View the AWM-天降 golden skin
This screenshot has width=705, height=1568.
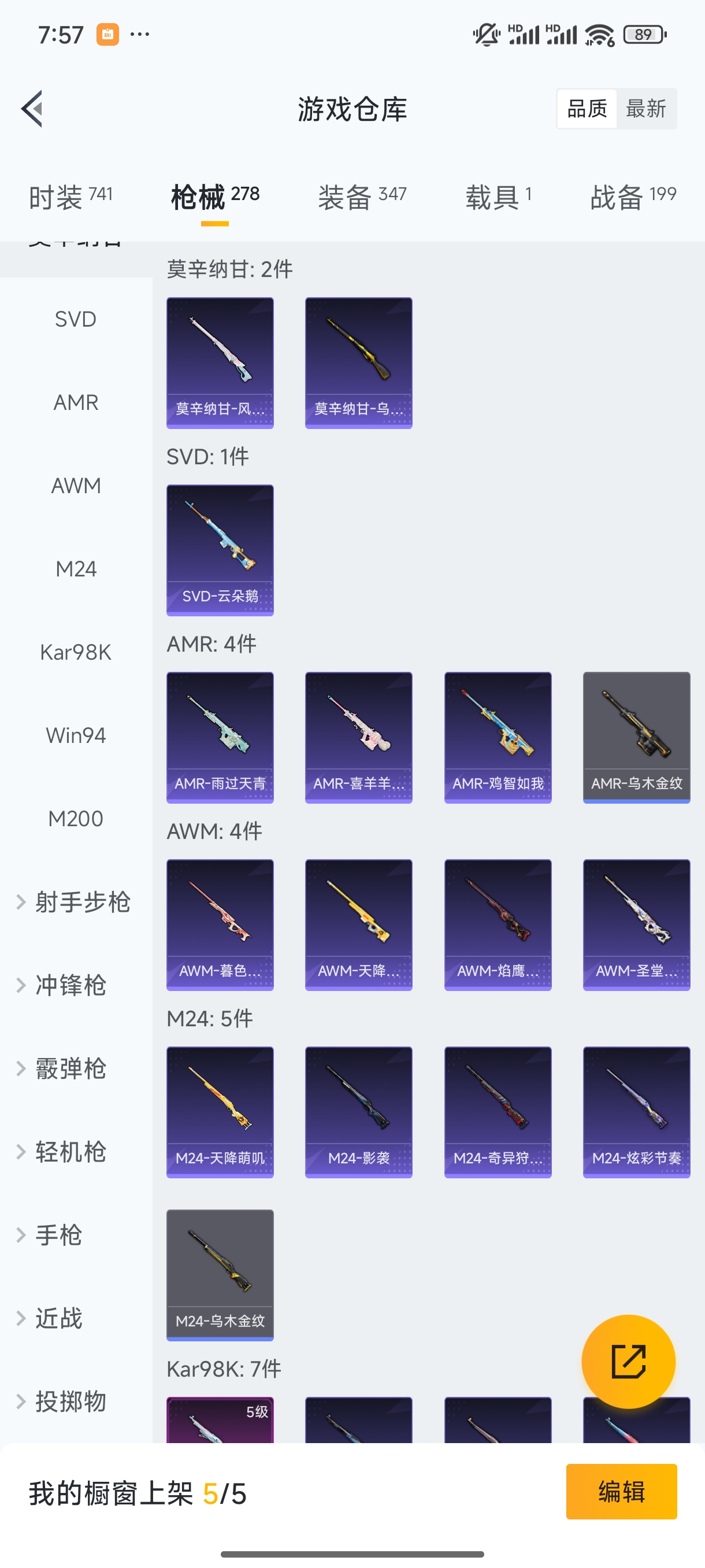tap(358, 924)
